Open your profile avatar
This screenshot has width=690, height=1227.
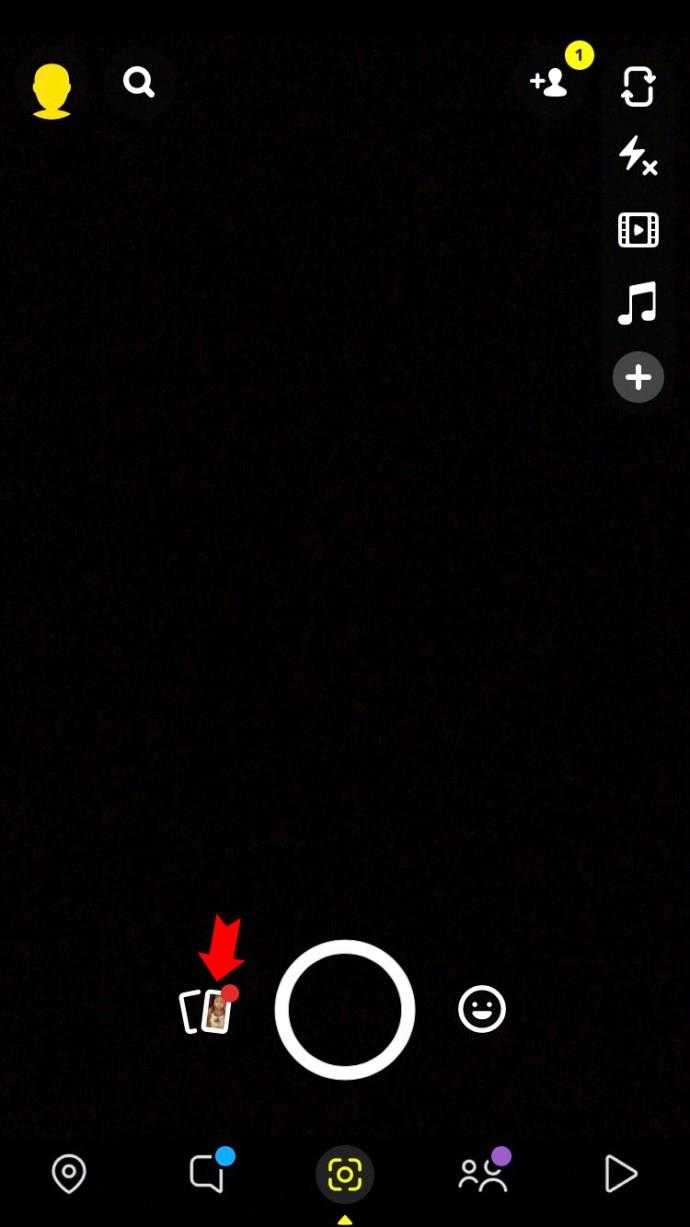(x=52, y=91)
